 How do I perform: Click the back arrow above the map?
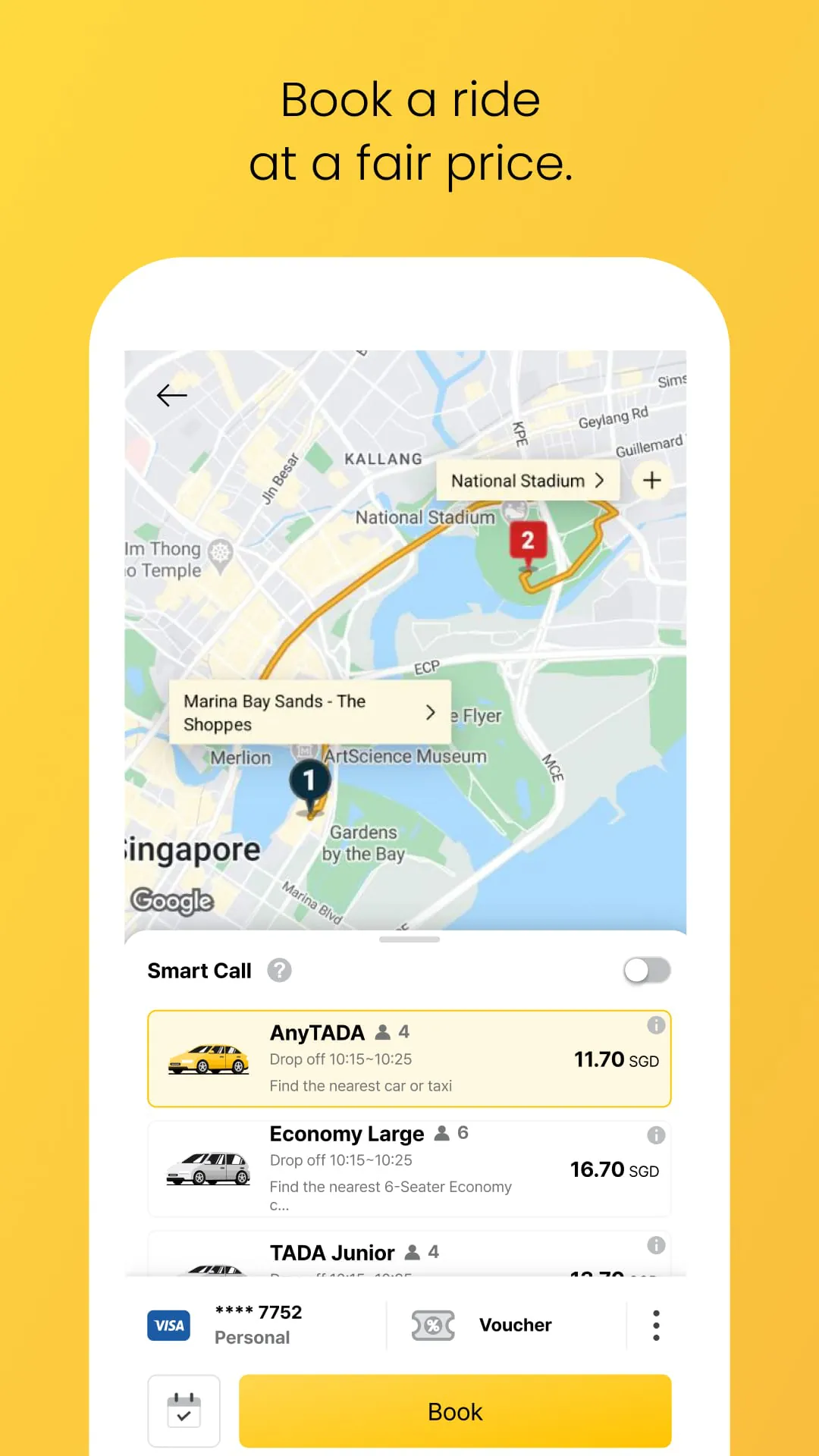pos(171,394)
